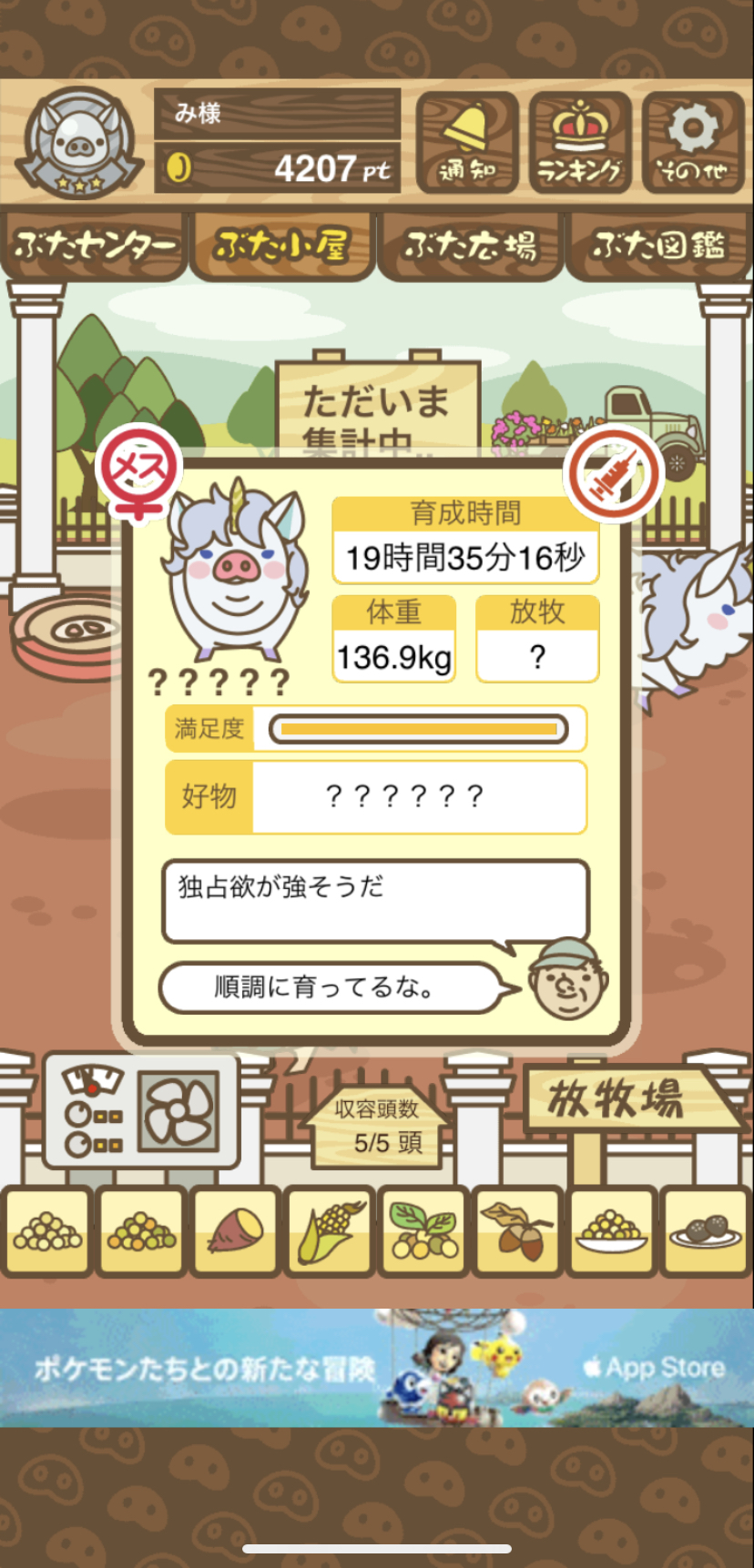754x1568 pixels.
Task: Feed the corn cob
Action: pos(330,1231)
